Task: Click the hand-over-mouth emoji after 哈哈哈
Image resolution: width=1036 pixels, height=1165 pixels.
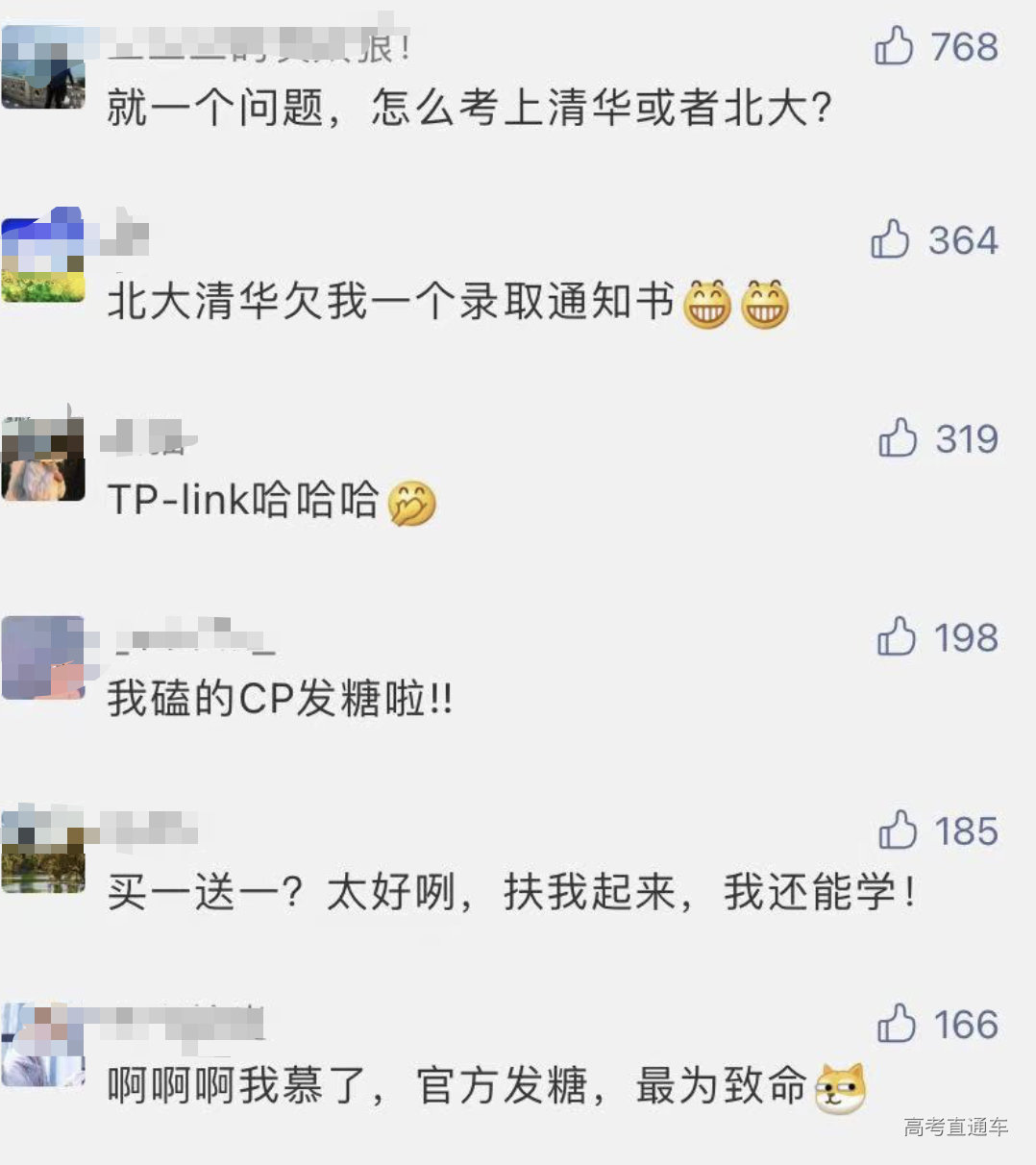Action: pyautogui.click(x=413, y=502)
